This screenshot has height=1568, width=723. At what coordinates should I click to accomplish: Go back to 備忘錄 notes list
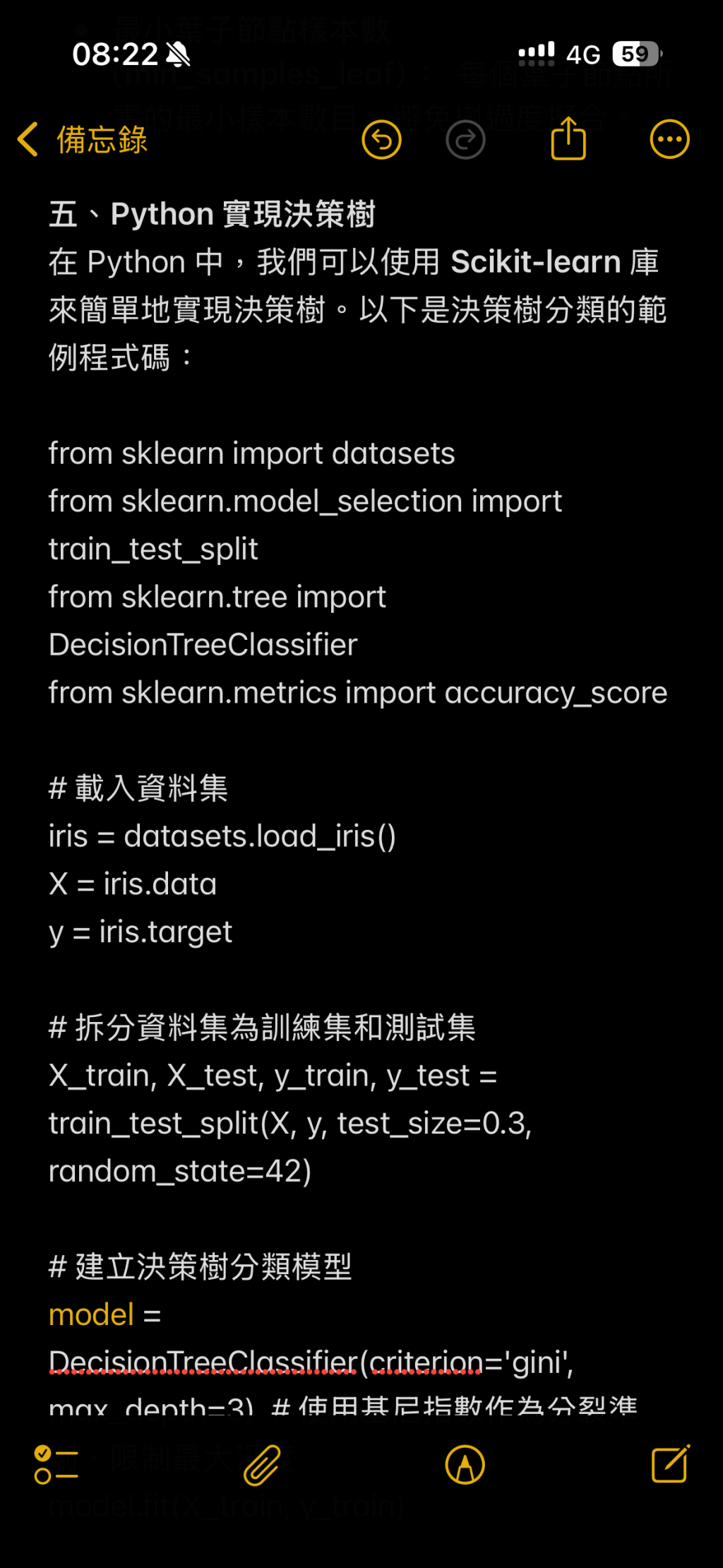pyautogui.click(x=82, y=139)
